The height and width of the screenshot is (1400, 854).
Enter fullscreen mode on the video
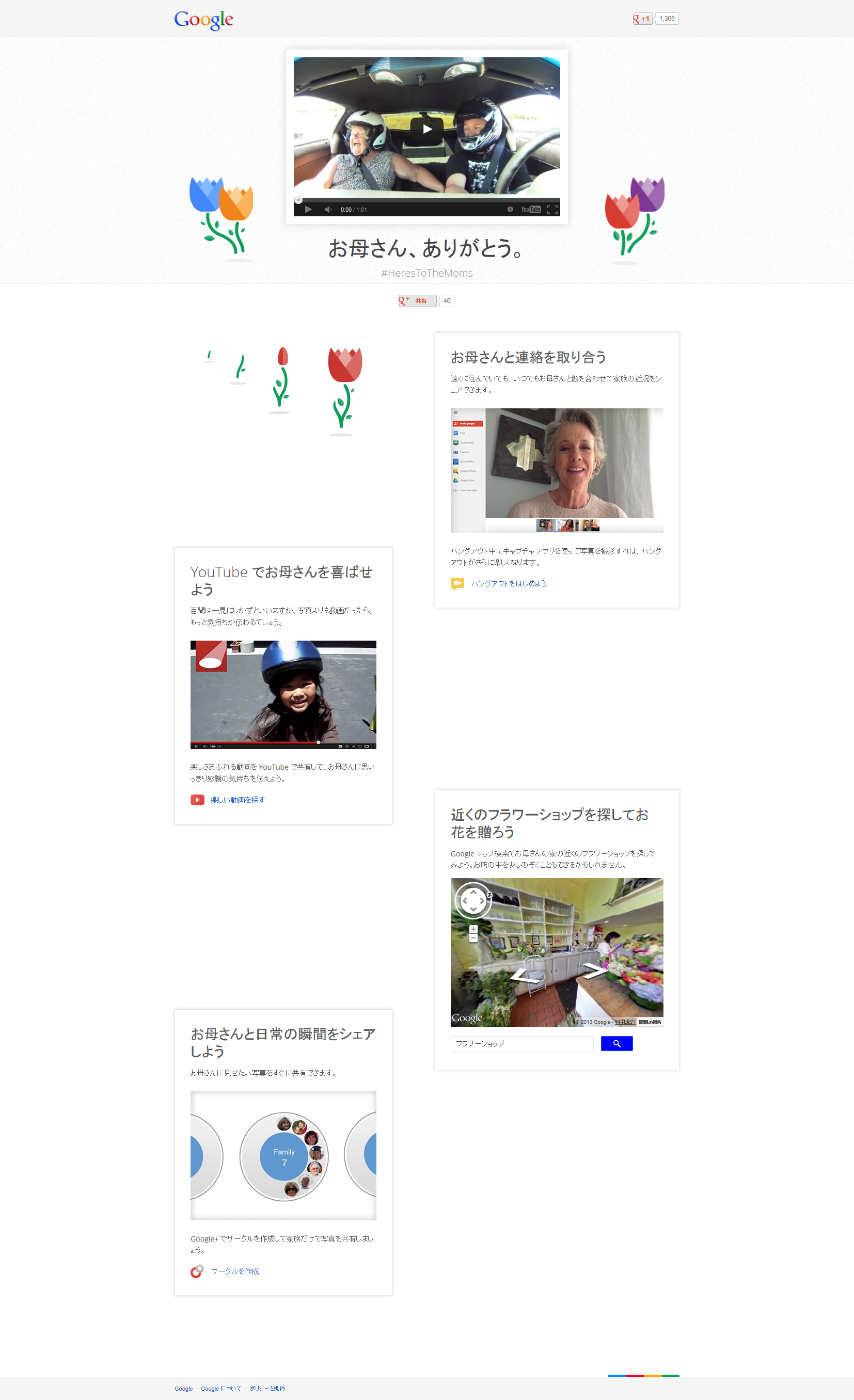[552, 210]
